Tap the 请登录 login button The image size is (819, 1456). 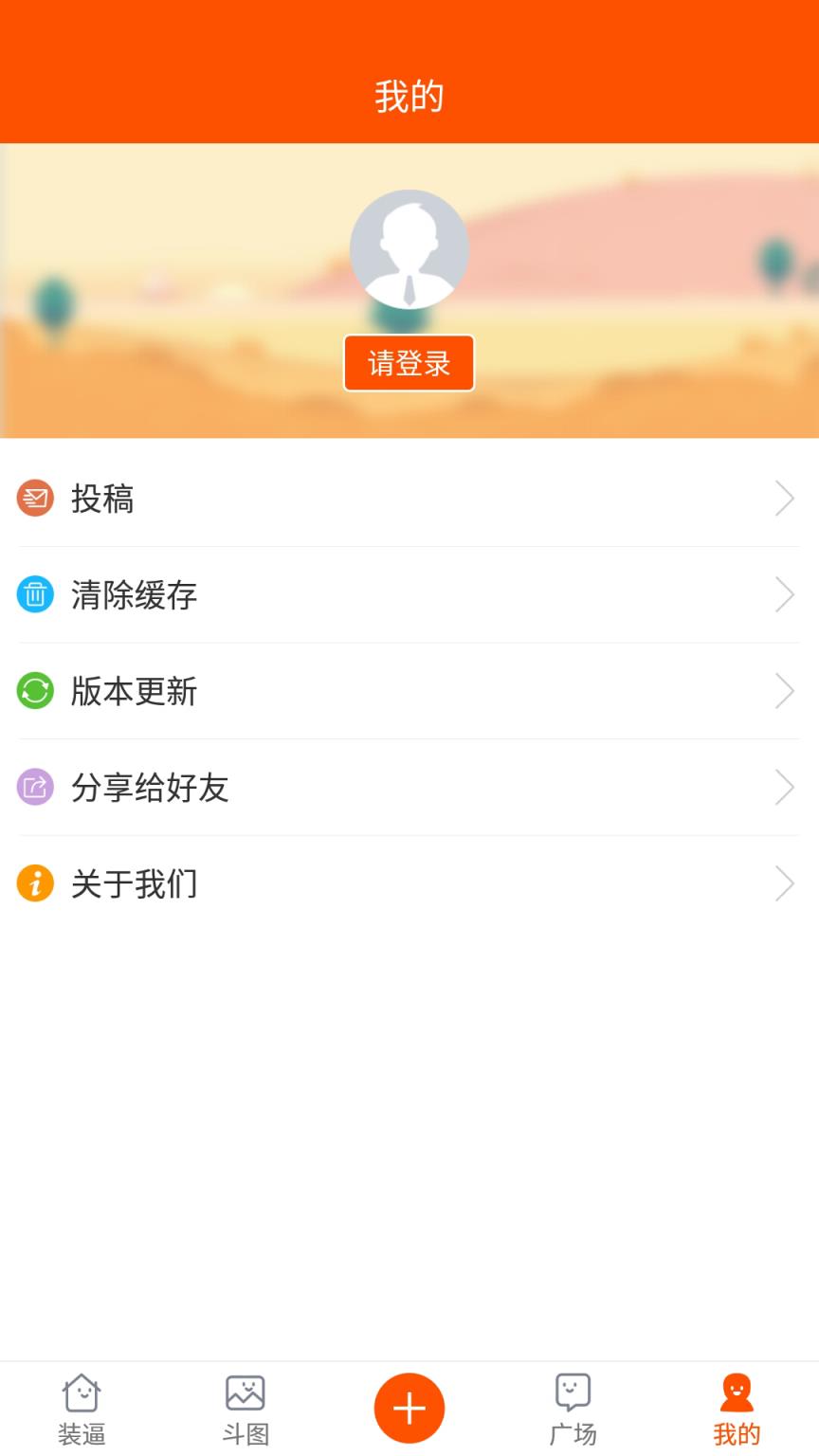coord(409,362)
